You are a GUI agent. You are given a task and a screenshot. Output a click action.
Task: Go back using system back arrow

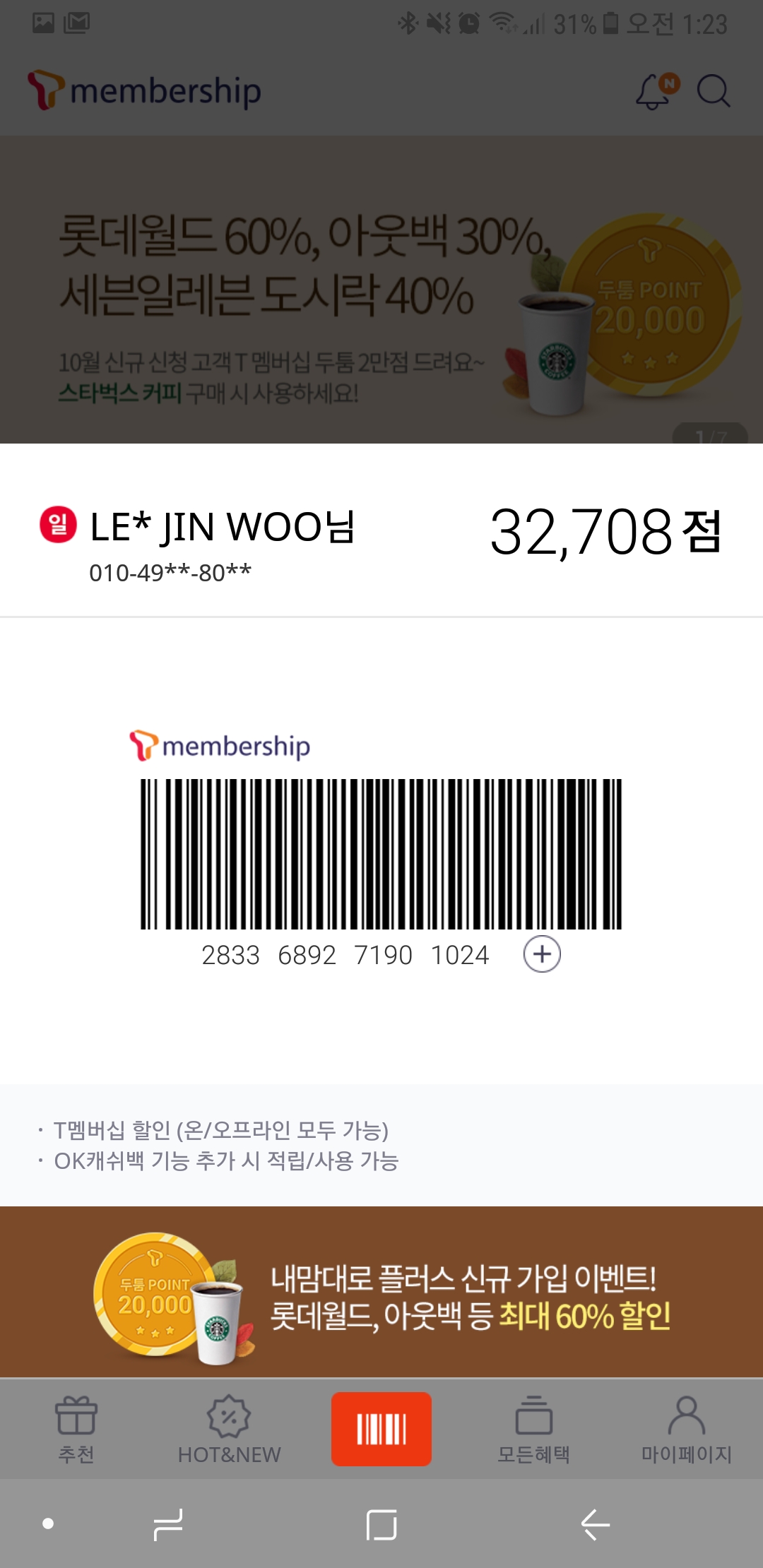coord(595,1524)
